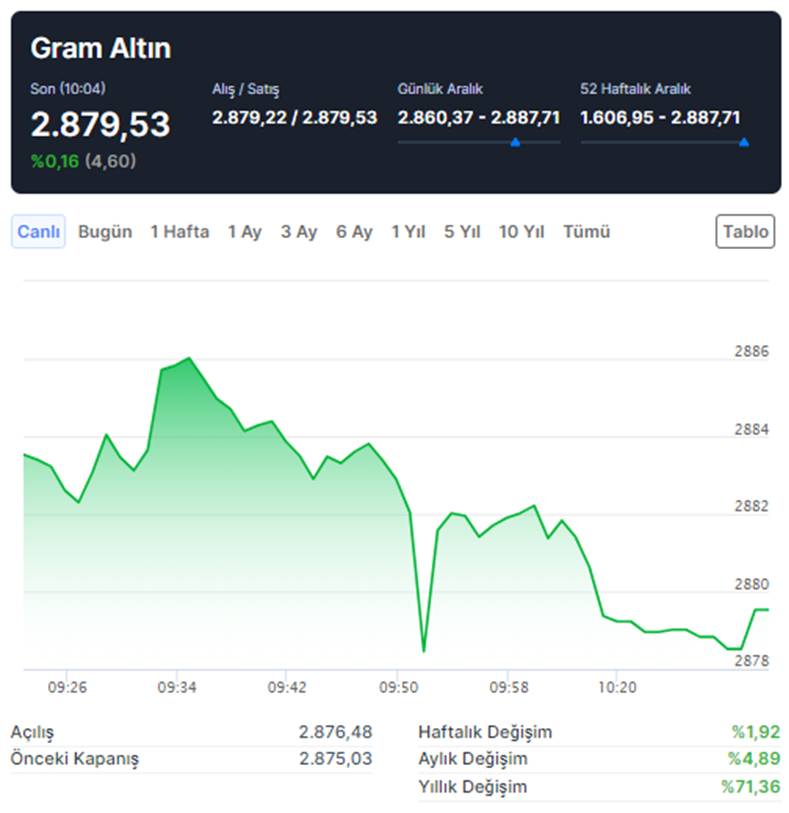The image size is (789, 813).
Task: Switch chart to 1 Yıl
Action: pyautogui.click(x=408, y=232)
